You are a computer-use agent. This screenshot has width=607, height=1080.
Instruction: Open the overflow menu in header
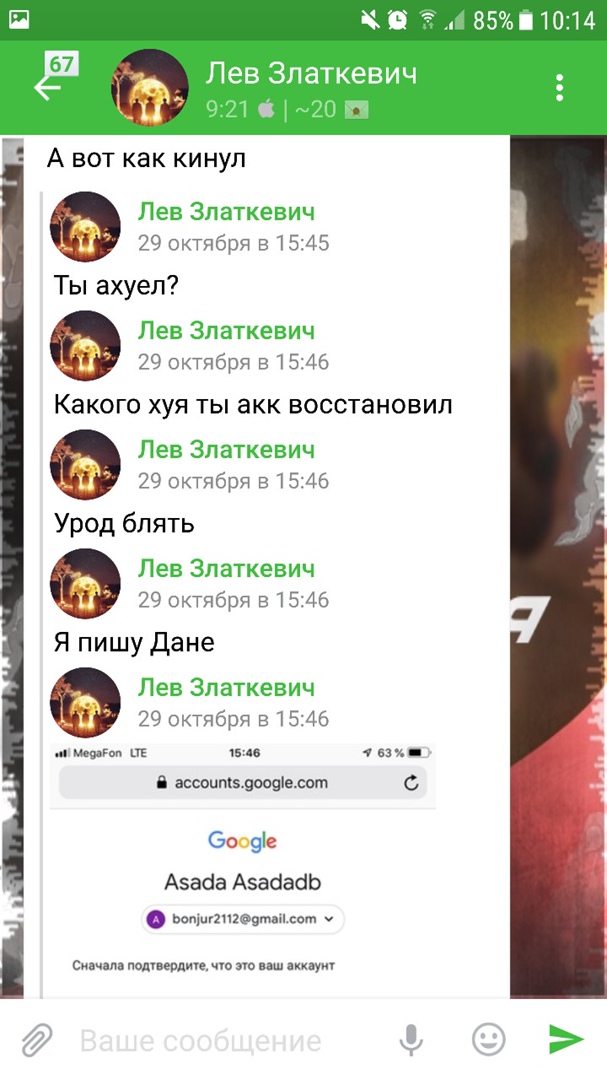click(x=560, y=87)
